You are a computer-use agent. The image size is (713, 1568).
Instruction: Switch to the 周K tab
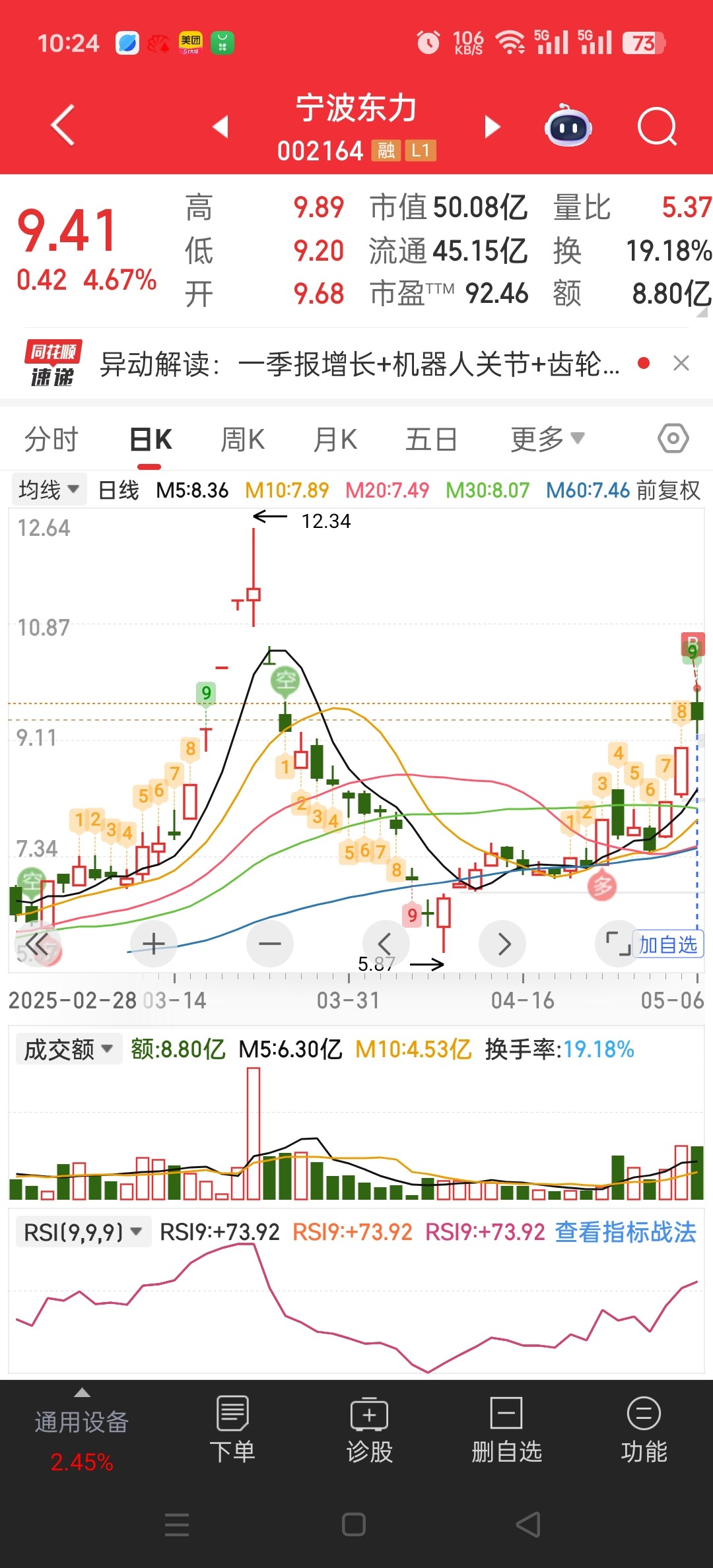coord(243,439)
